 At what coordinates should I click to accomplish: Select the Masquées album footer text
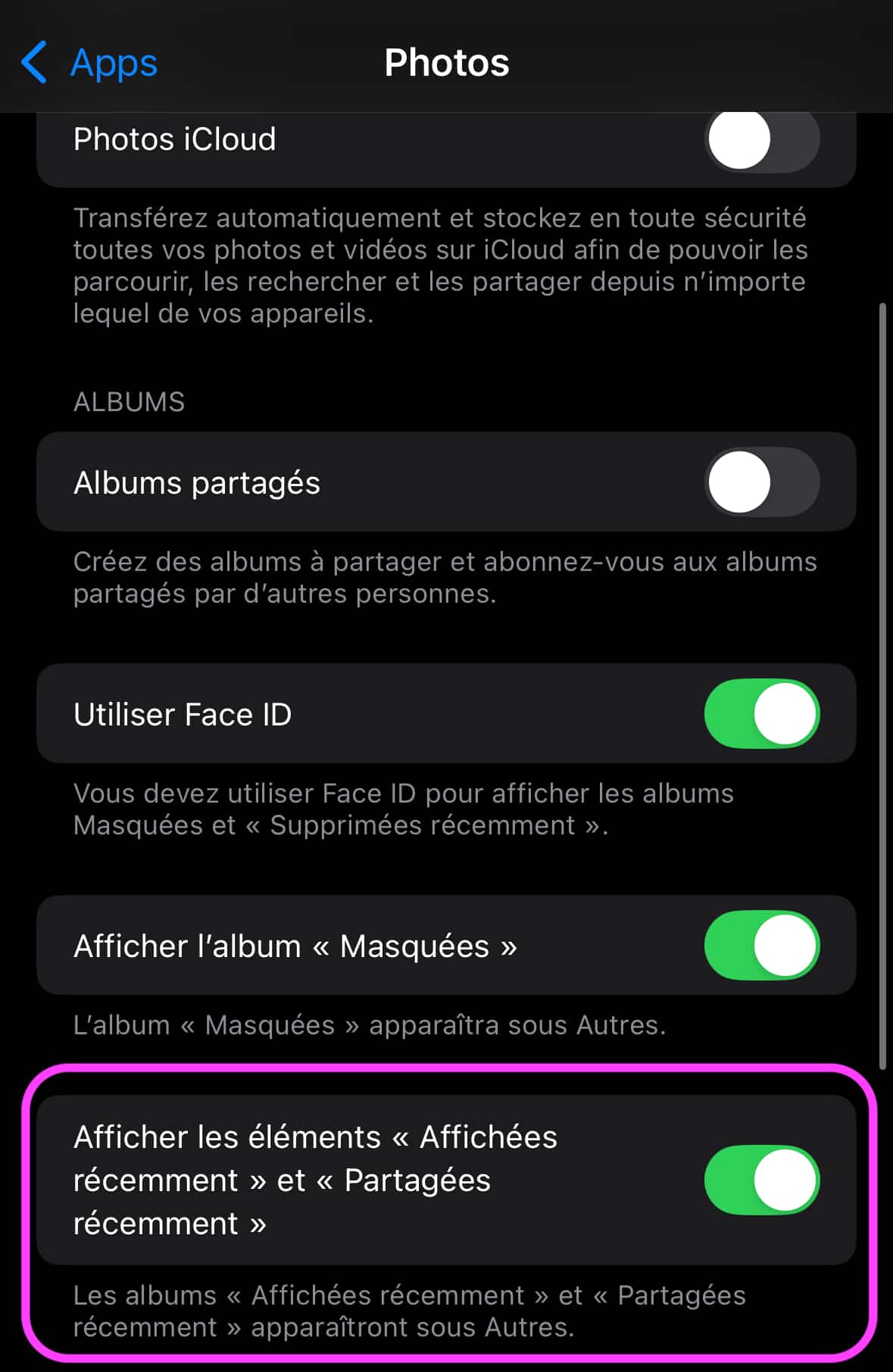(370, 1024)
